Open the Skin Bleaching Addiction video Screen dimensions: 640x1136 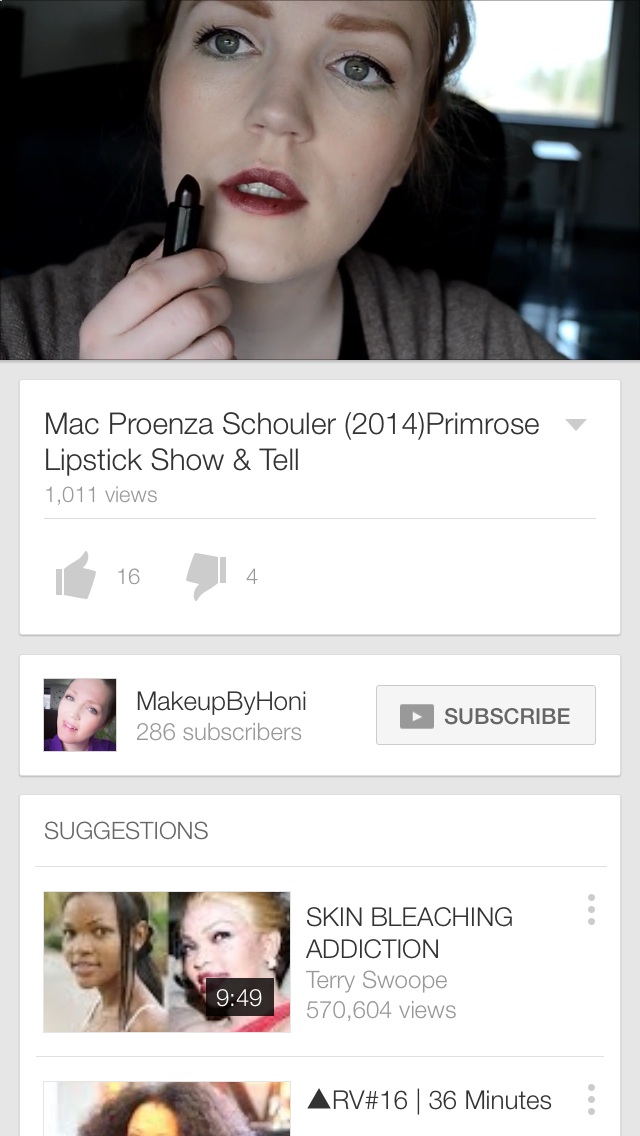pyautogui.click(x=167, y=962)
